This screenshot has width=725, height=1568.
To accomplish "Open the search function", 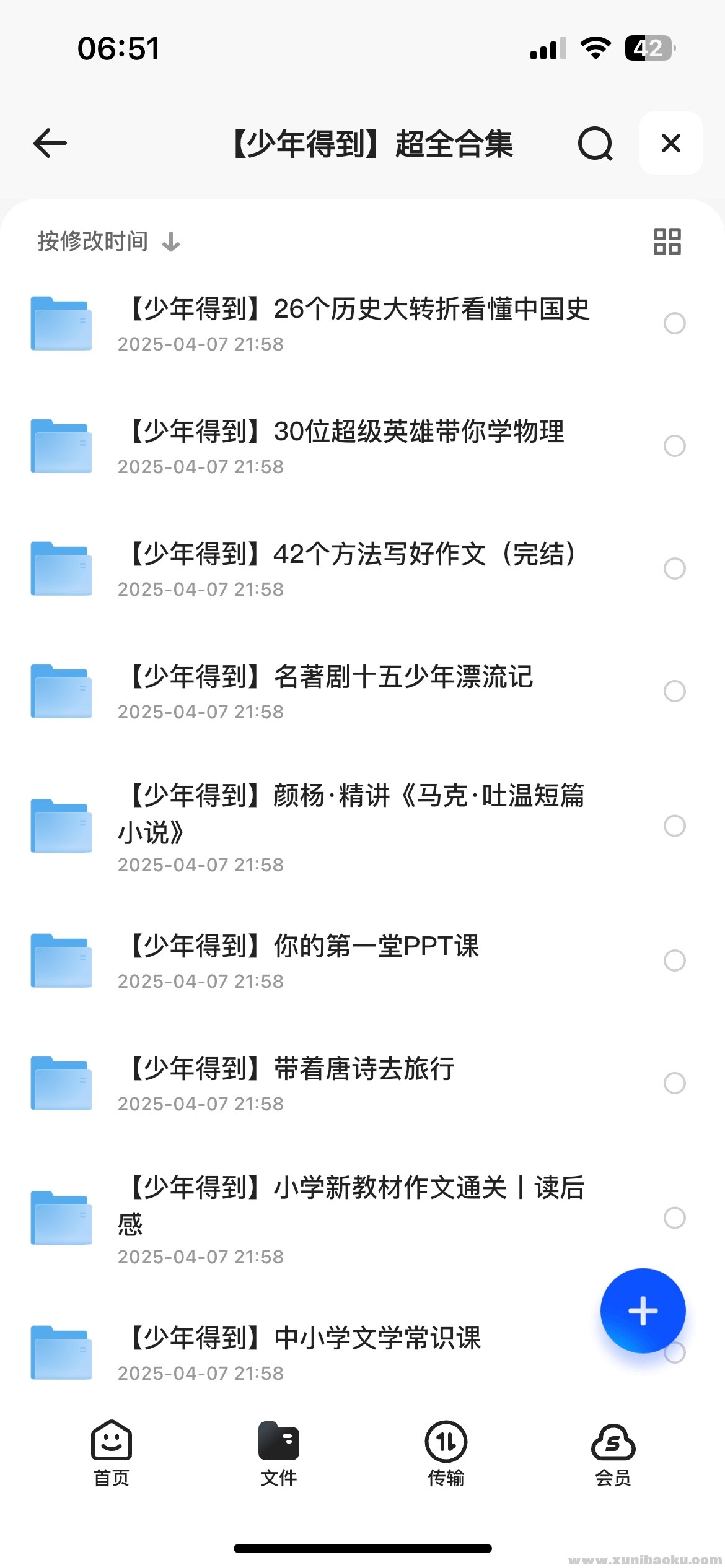I will [594, 143].
